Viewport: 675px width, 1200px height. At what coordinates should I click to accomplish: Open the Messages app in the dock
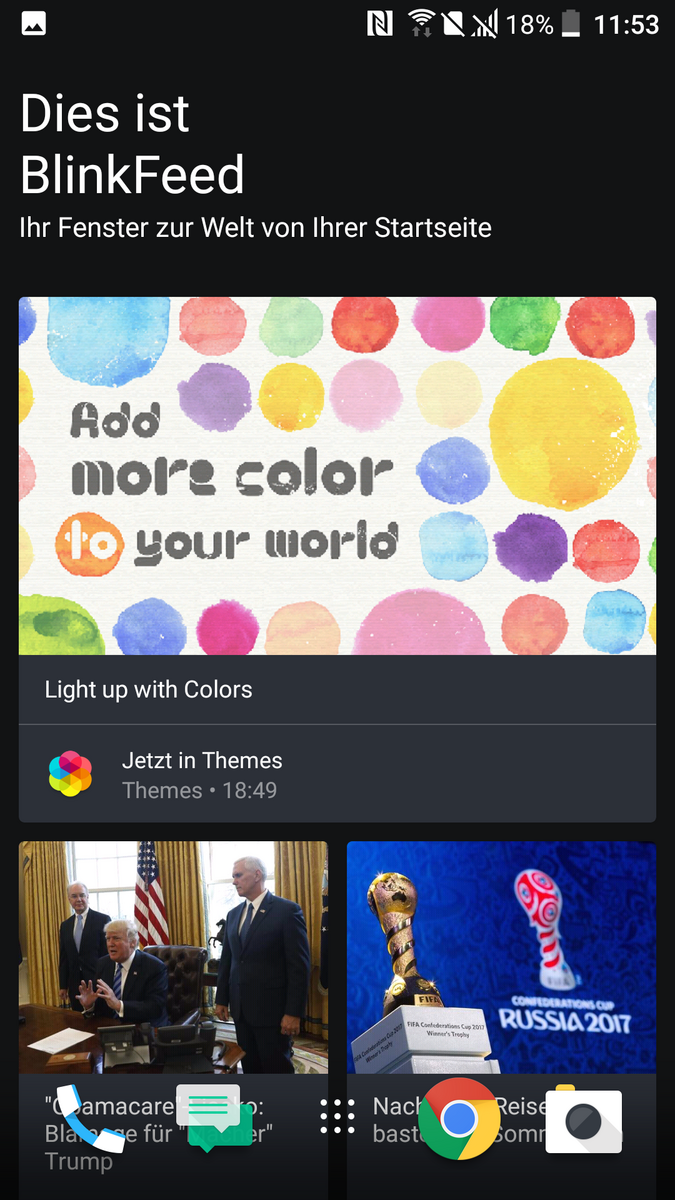[212, 1117]
